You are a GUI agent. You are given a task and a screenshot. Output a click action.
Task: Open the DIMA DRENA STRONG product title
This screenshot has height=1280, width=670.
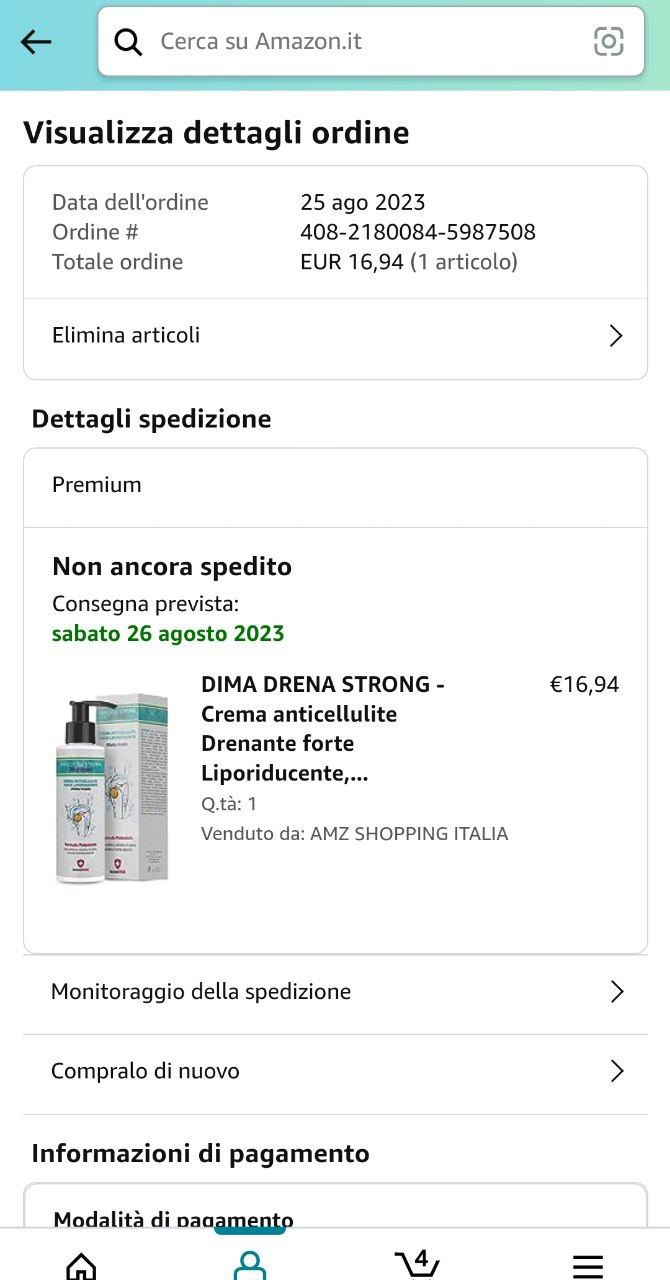tap(323, 729)
